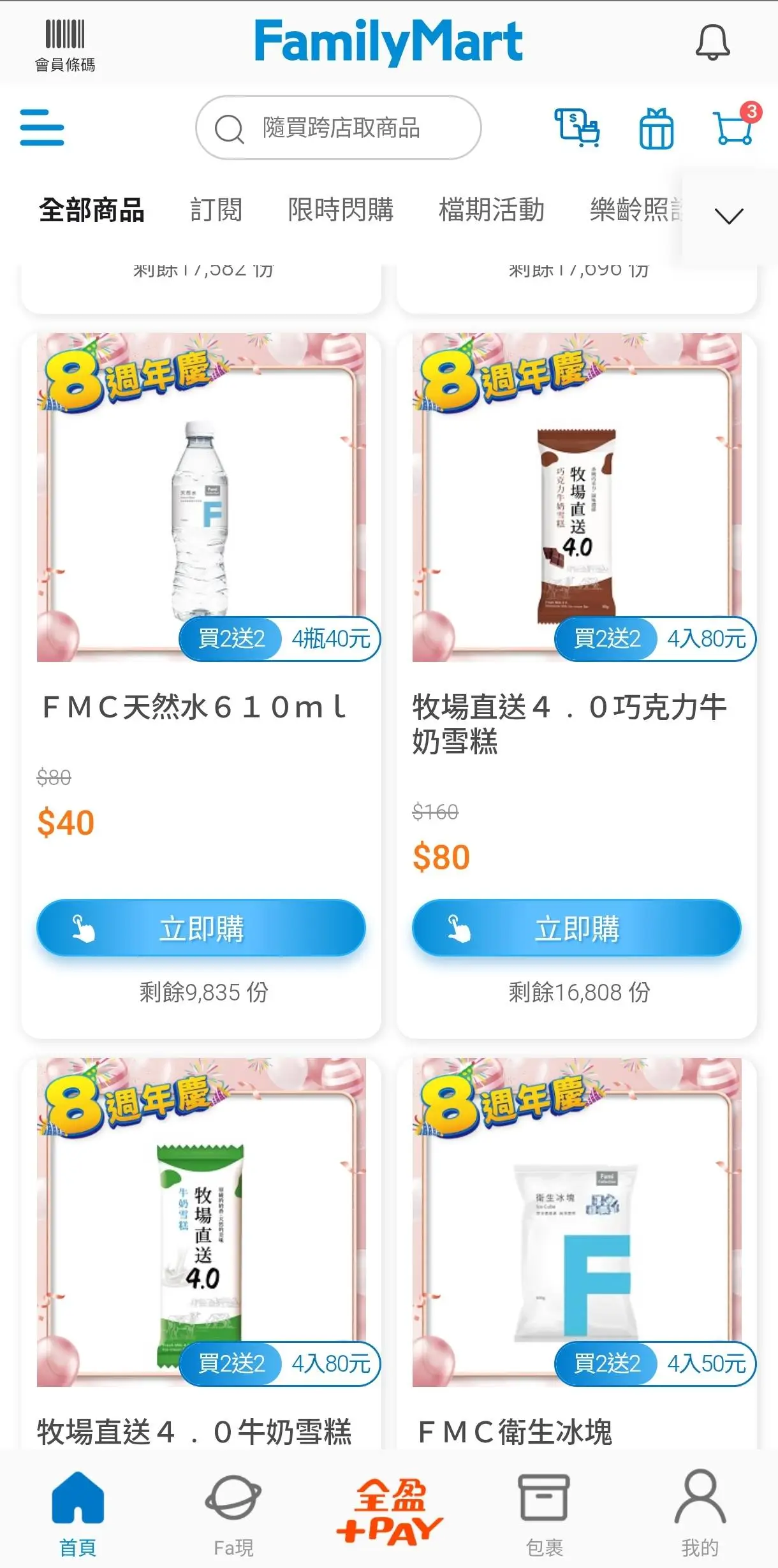
Task: Open the 牧場直送4.0牛奶雪糕 product card
Action: (201, 1243)
